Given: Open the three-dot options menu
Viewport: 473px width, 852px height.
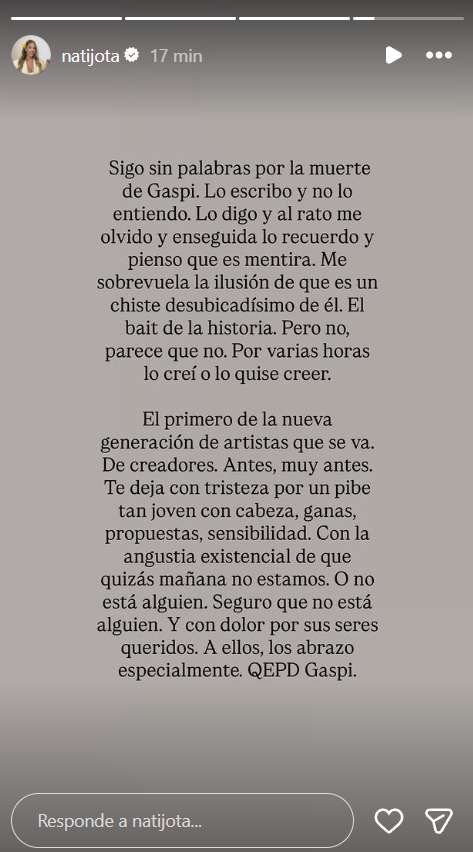Looking at the screenshot, I should click(439, 55).
